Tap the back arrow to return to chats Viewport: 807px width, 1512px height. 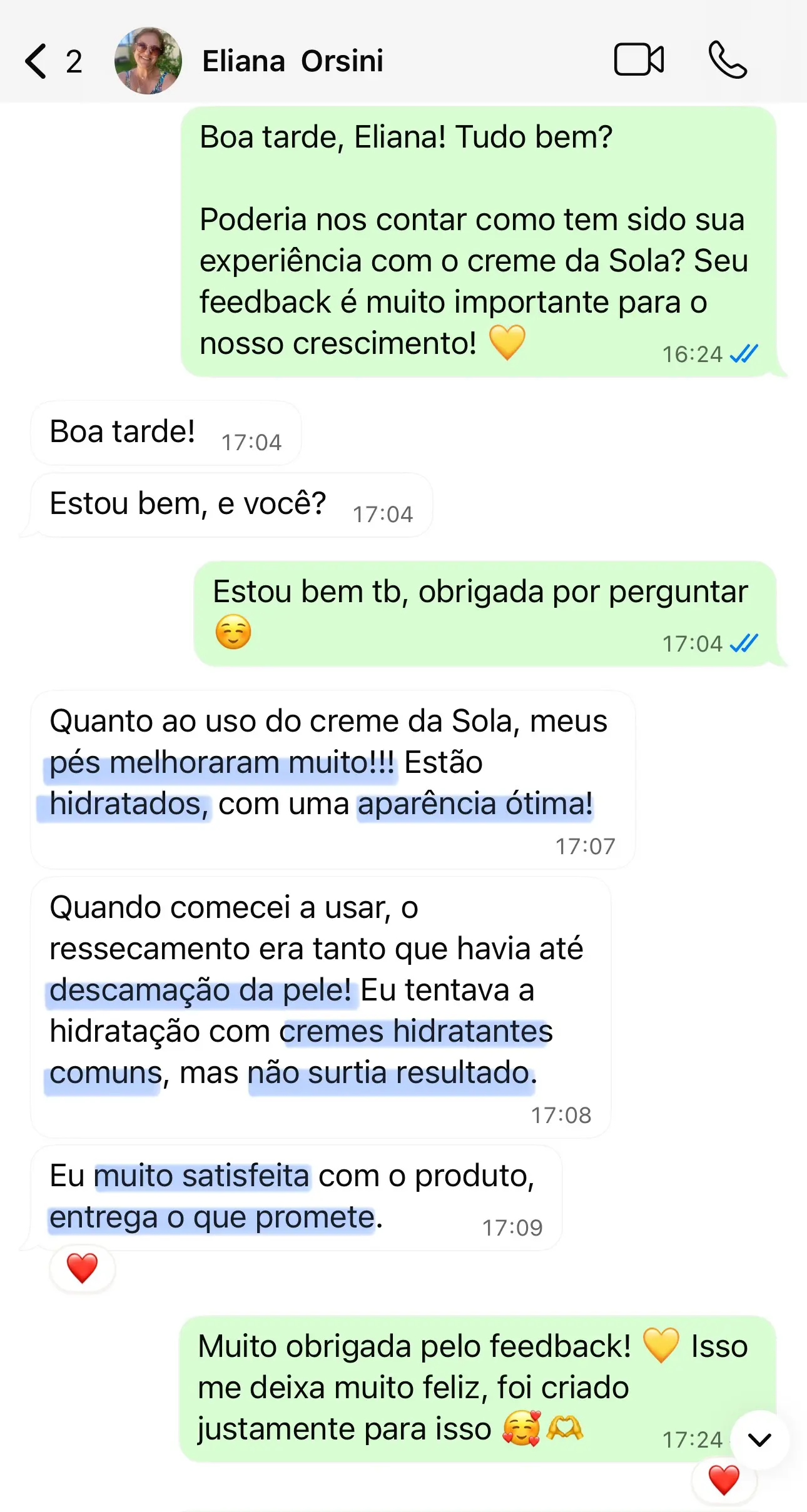pos(36,61)
